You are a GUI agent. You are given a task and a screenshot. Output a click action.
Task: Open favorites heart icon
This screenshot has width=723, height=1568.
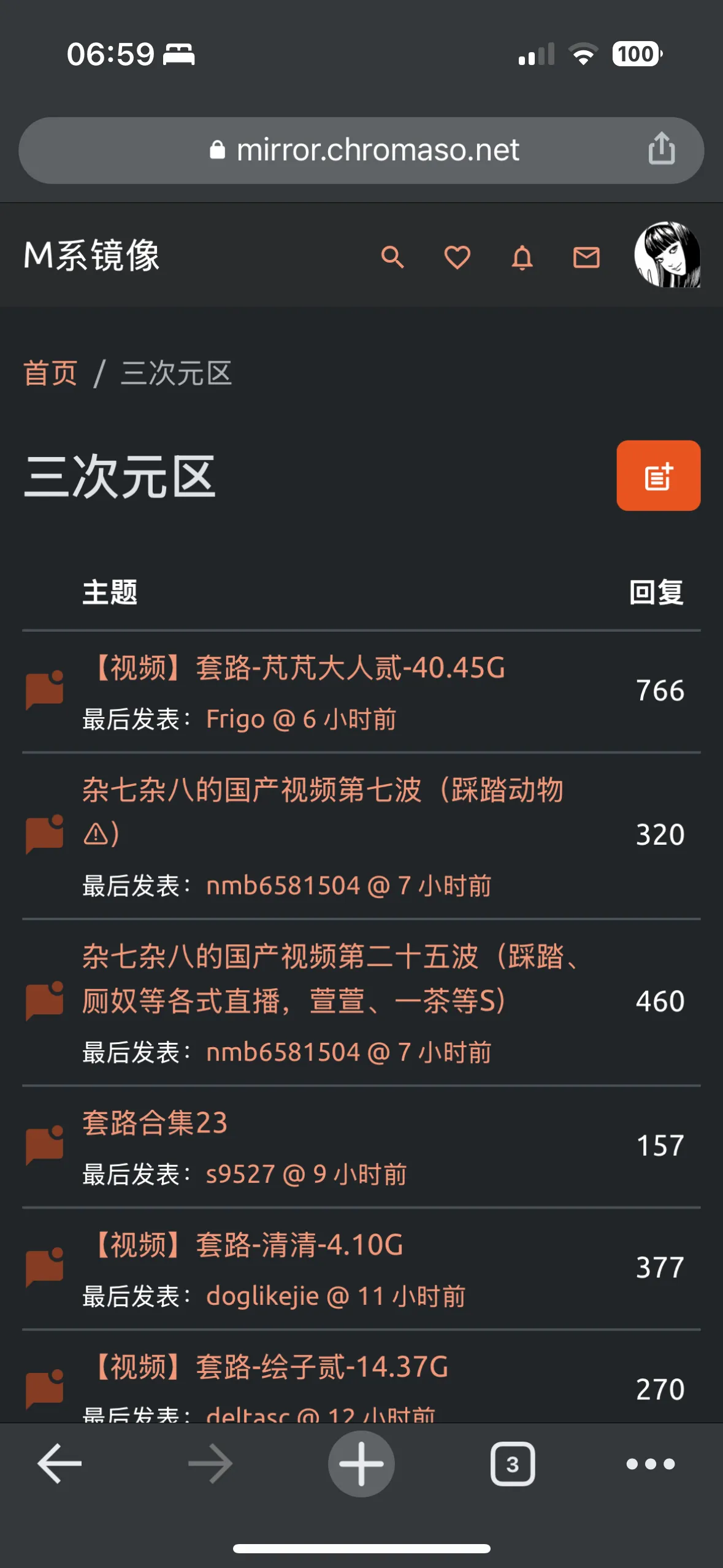click(457, 257)
